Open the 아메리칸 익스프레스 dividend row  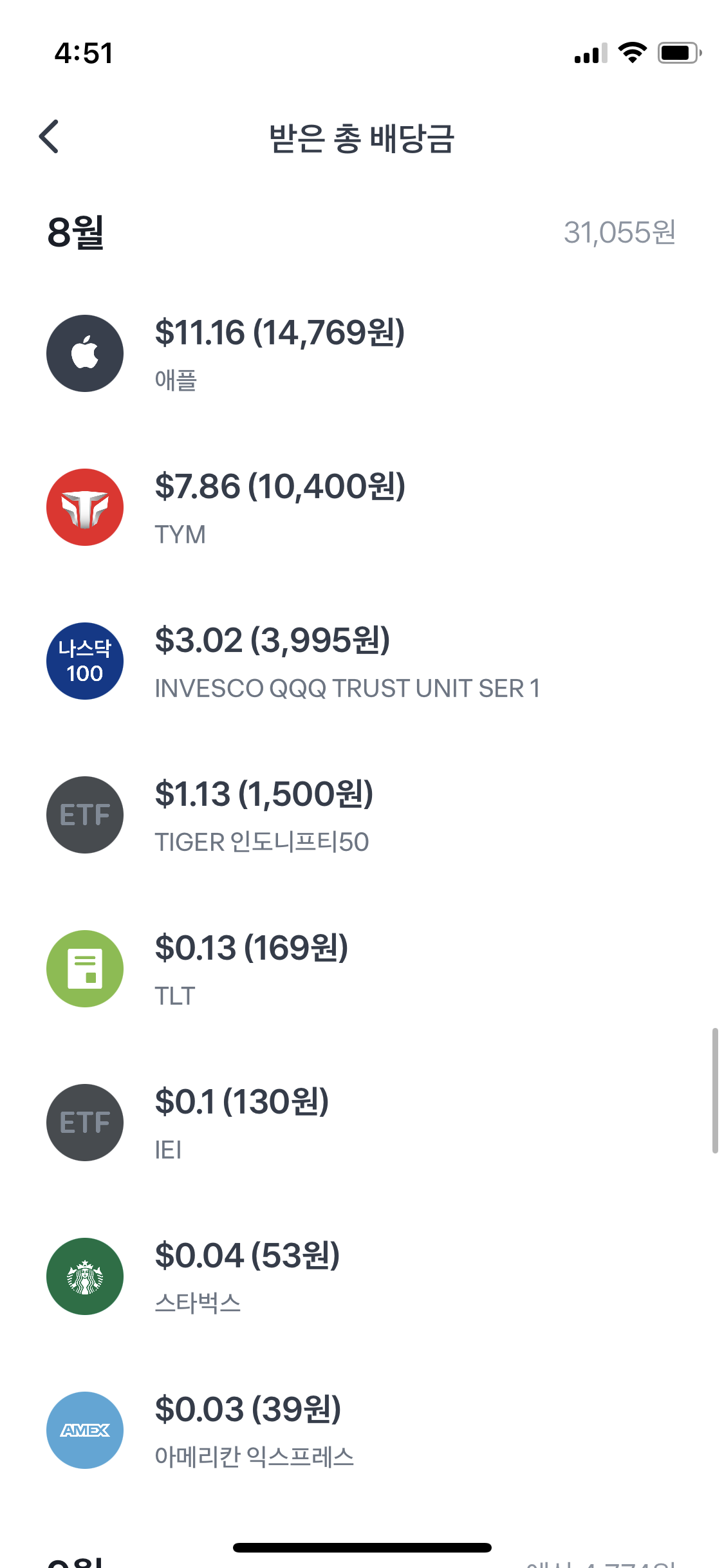point(362,1430)
